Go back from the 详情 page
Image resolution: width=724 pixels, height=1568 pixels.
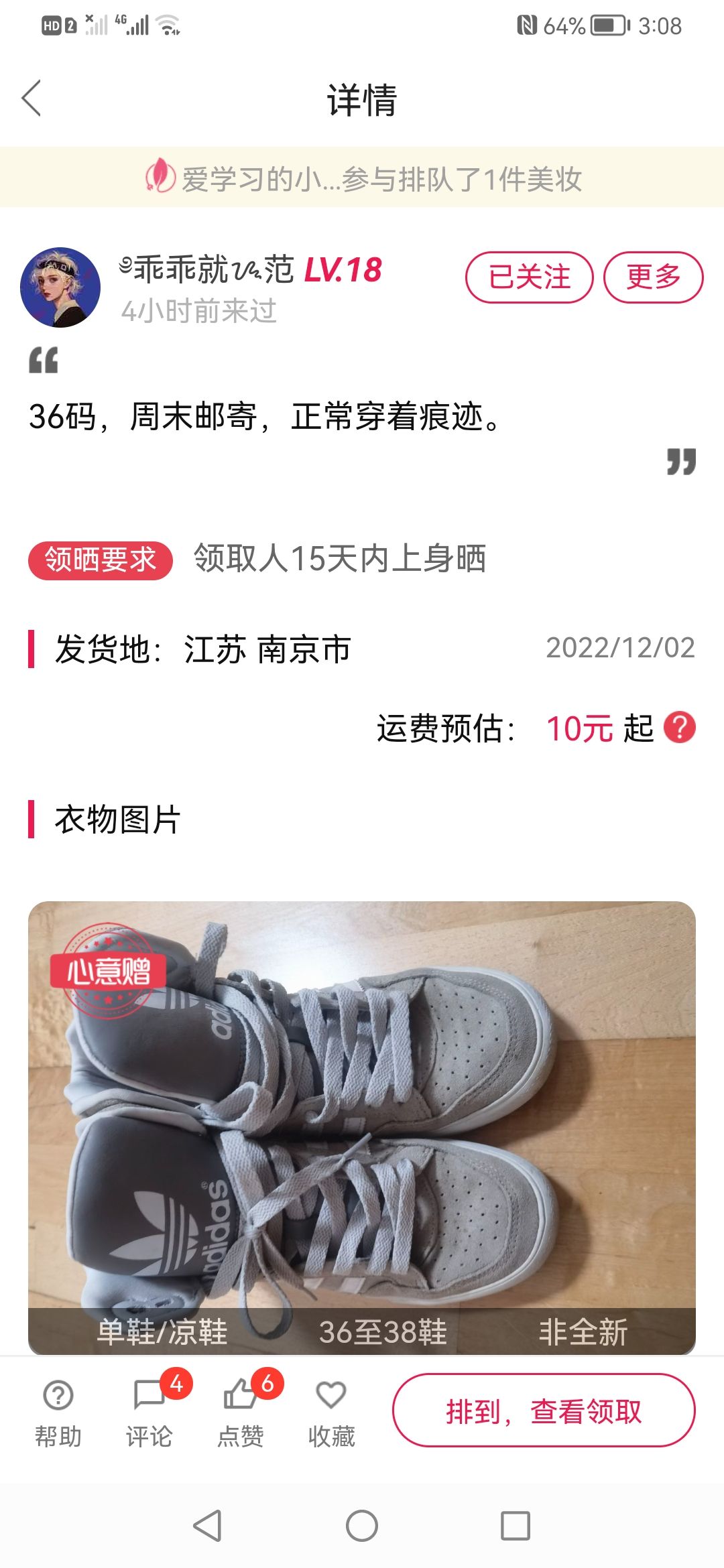click(32, 99)
